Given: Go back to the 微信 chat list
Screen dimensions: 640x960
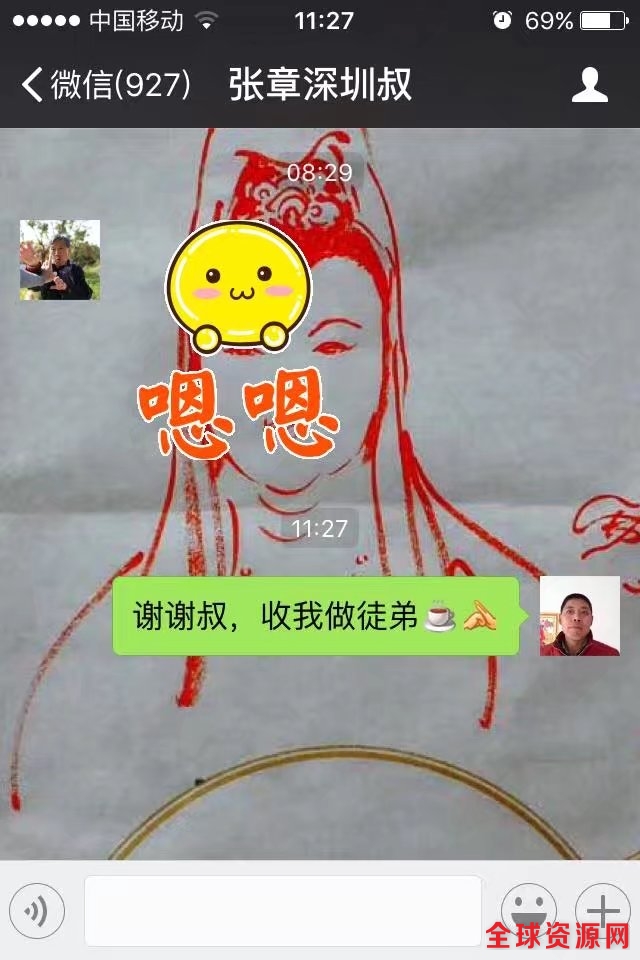Looking at the screenshot, I should pyautogui.click(x=105, y=85).
